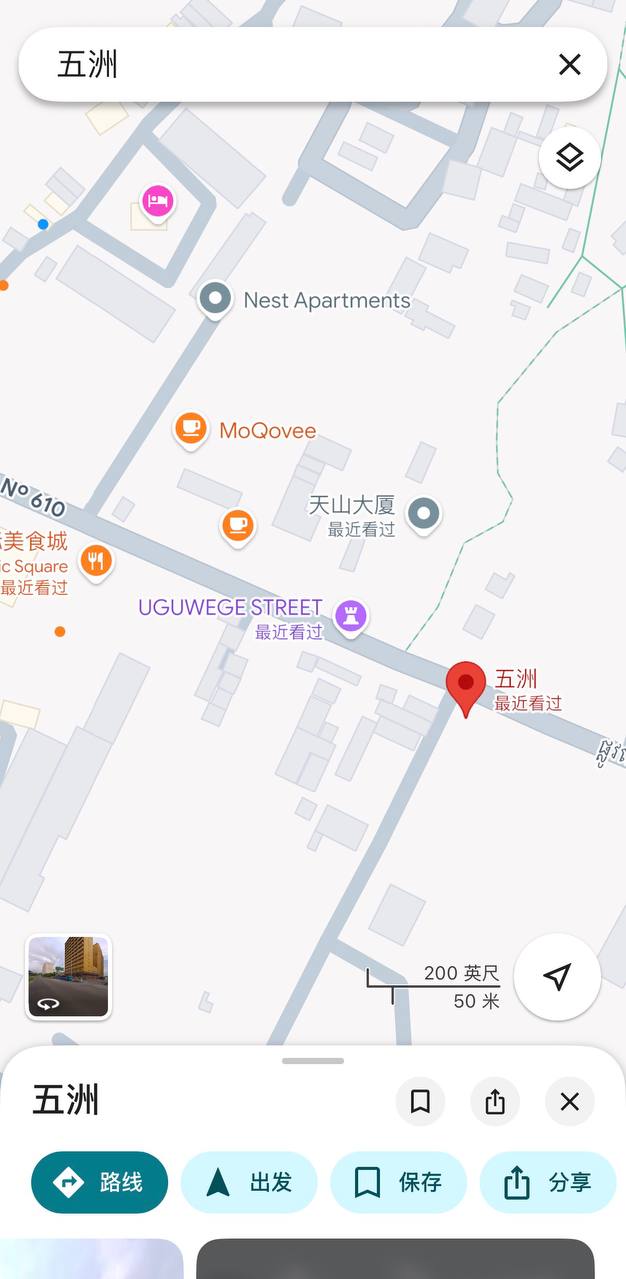Tap the pink hotel marker
Screen dimensions: 626x1279
pos(157,203)
